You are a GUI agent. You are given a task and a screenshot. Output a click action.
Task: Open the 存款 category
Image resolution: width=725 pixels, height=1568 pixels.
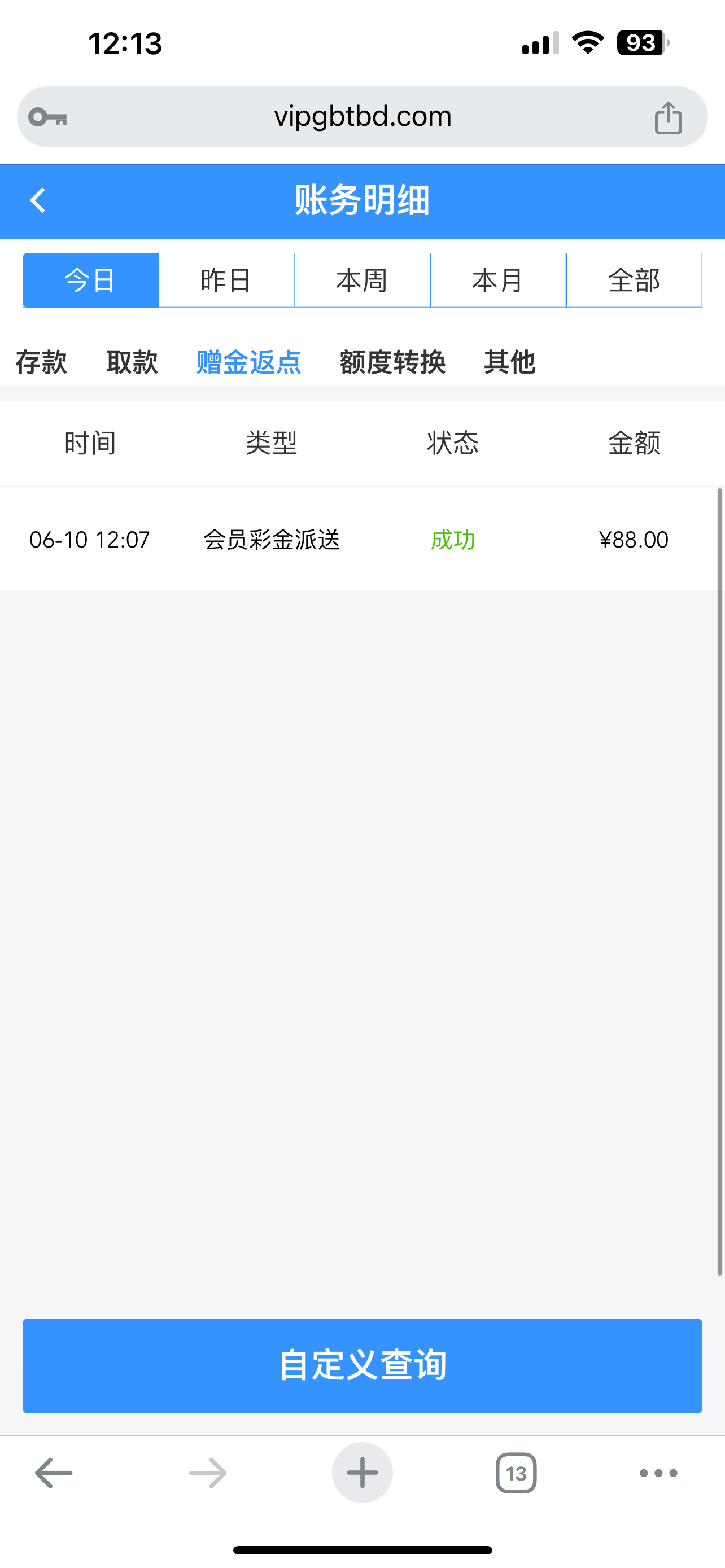pos(41,362)
